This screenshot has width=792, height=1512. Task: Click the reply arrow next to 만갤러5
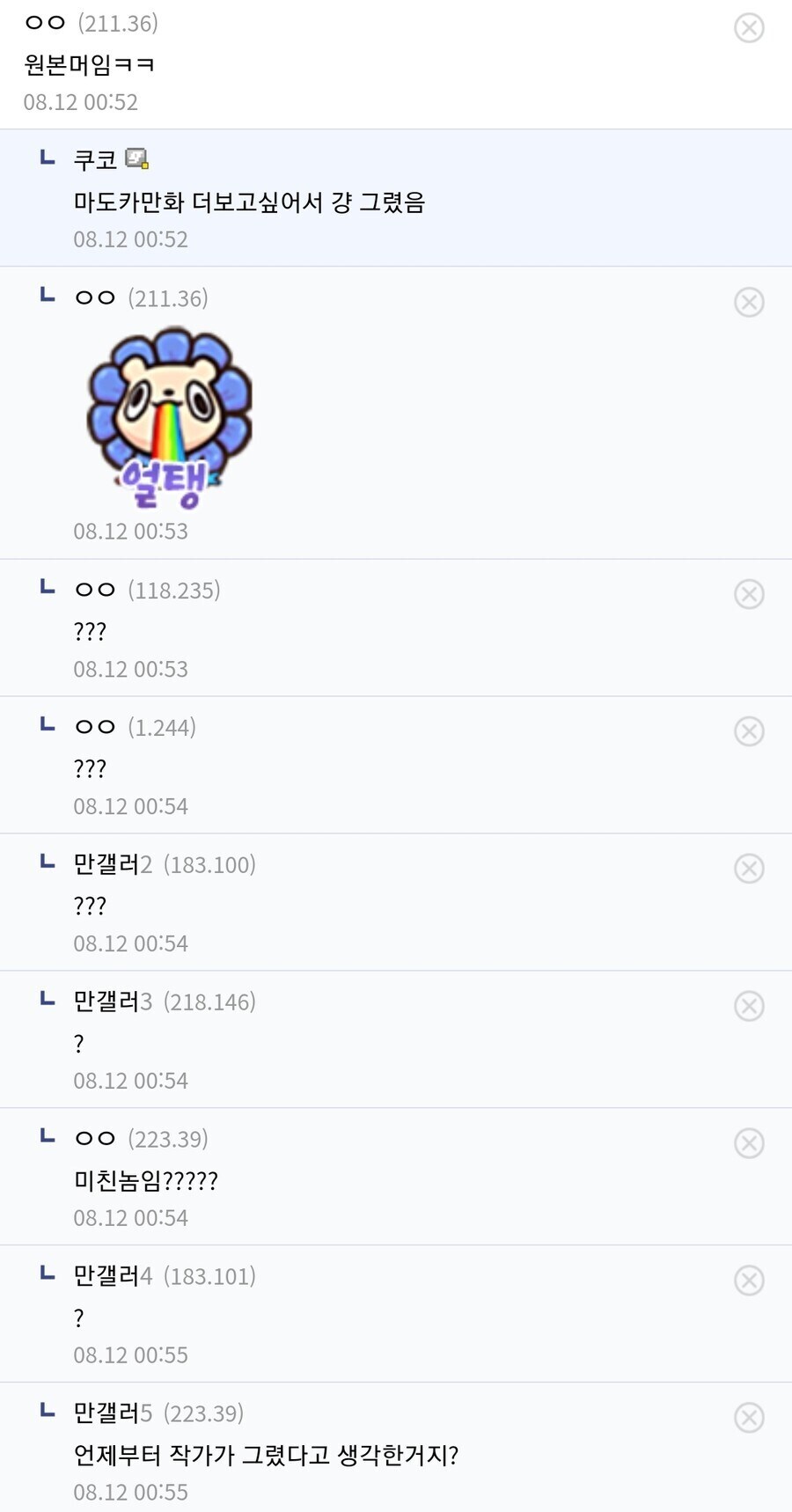[47, 1412]
